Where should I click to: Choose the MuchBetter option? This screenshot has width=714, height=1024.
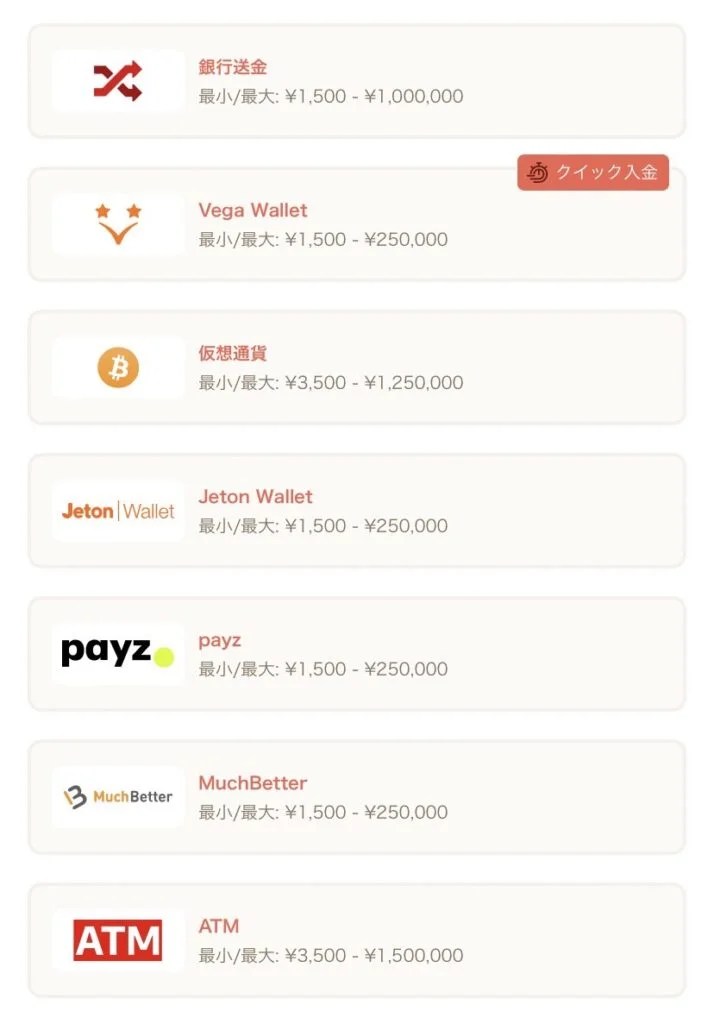356,797
